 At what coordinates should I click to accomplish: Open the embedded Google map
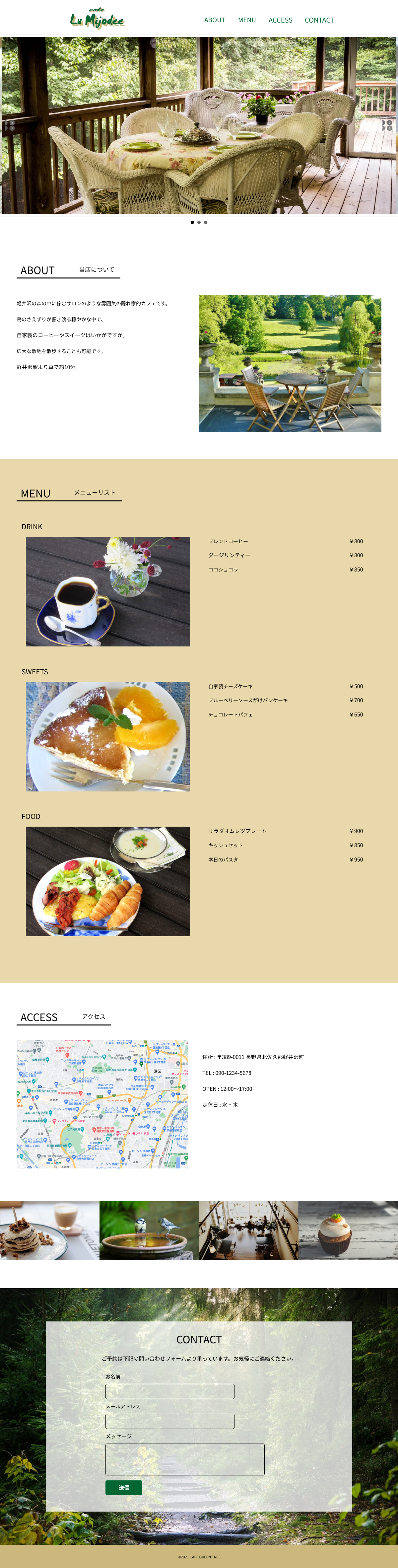pyautogui.click(x=102, y=1103)
